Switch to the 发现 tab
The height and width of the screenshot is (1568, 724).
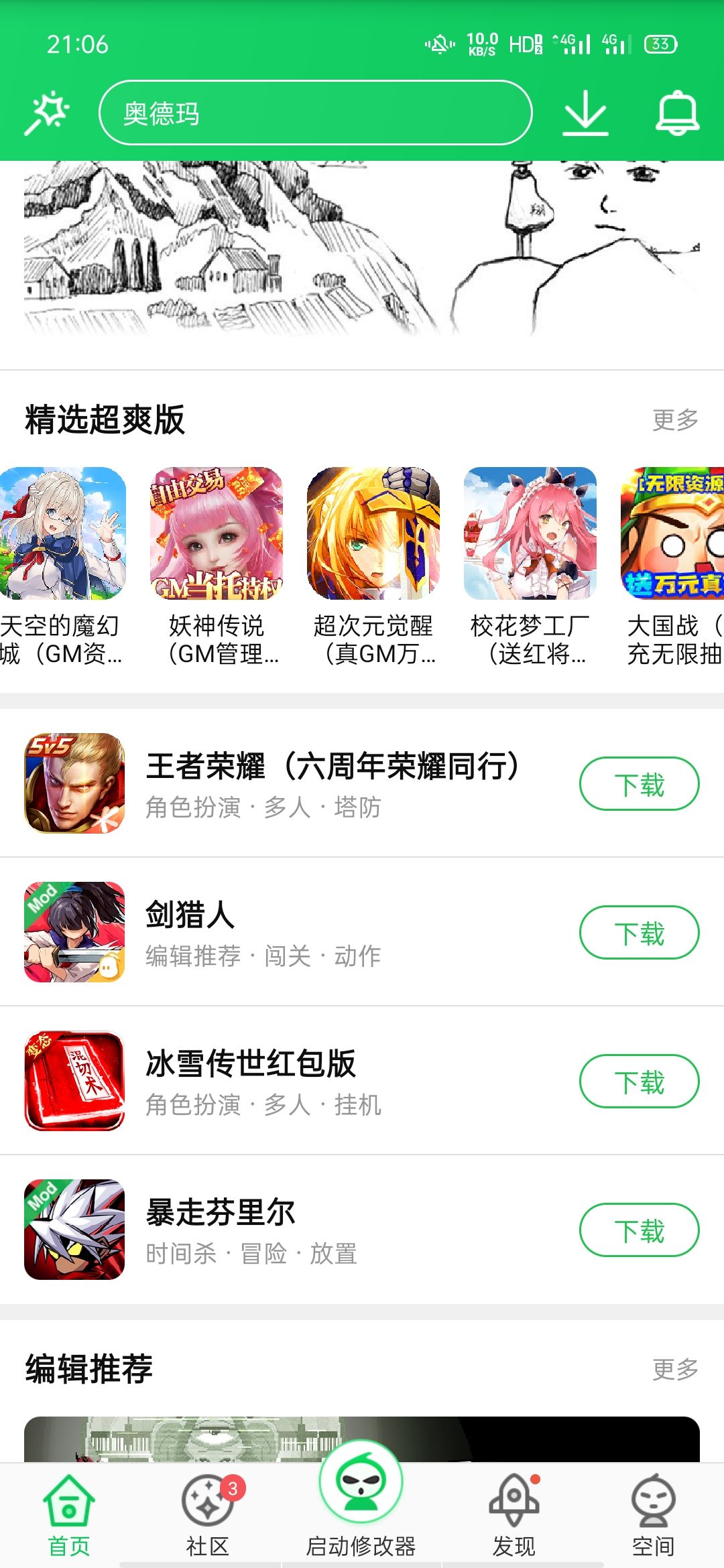514,1516
